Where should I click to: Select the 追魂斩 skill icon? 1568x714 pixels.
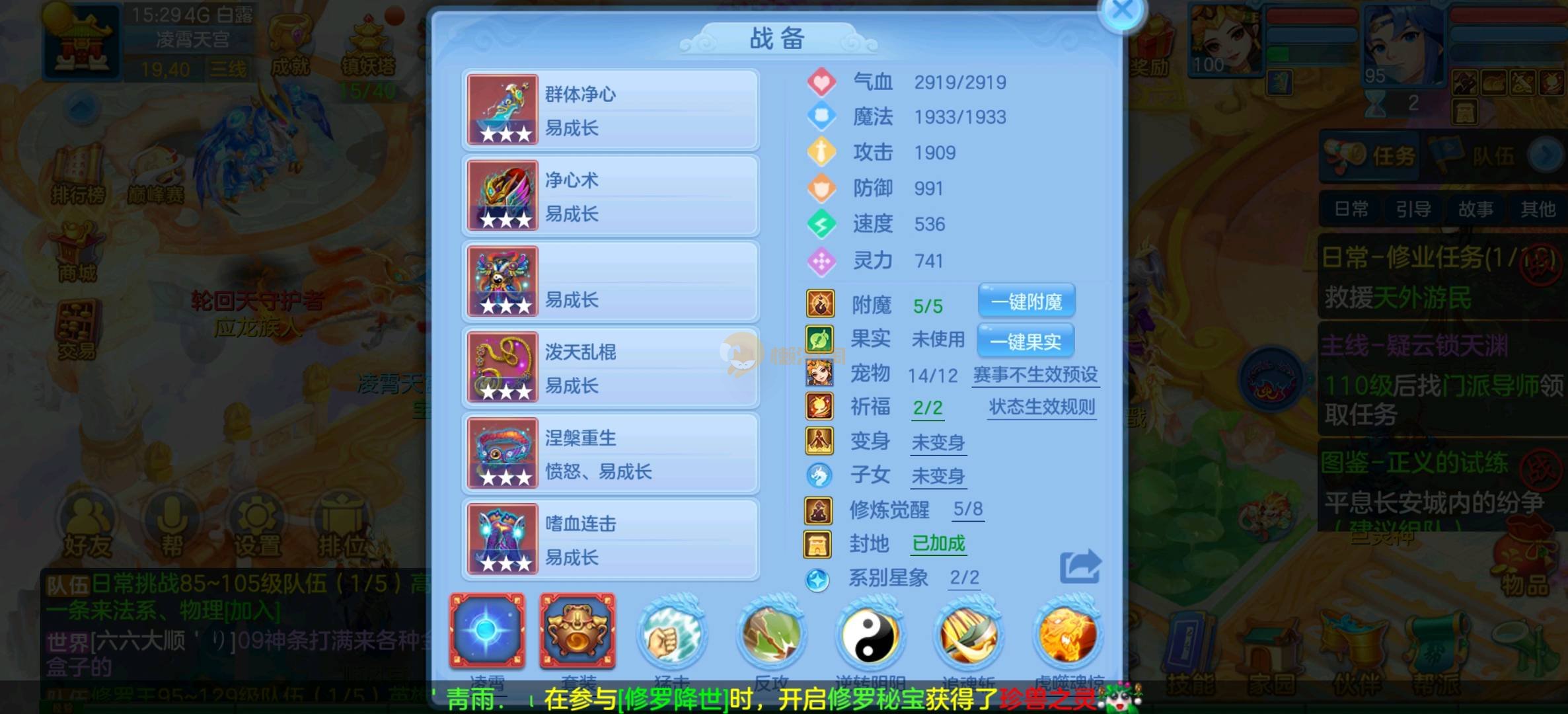click(x=968, y=635)
